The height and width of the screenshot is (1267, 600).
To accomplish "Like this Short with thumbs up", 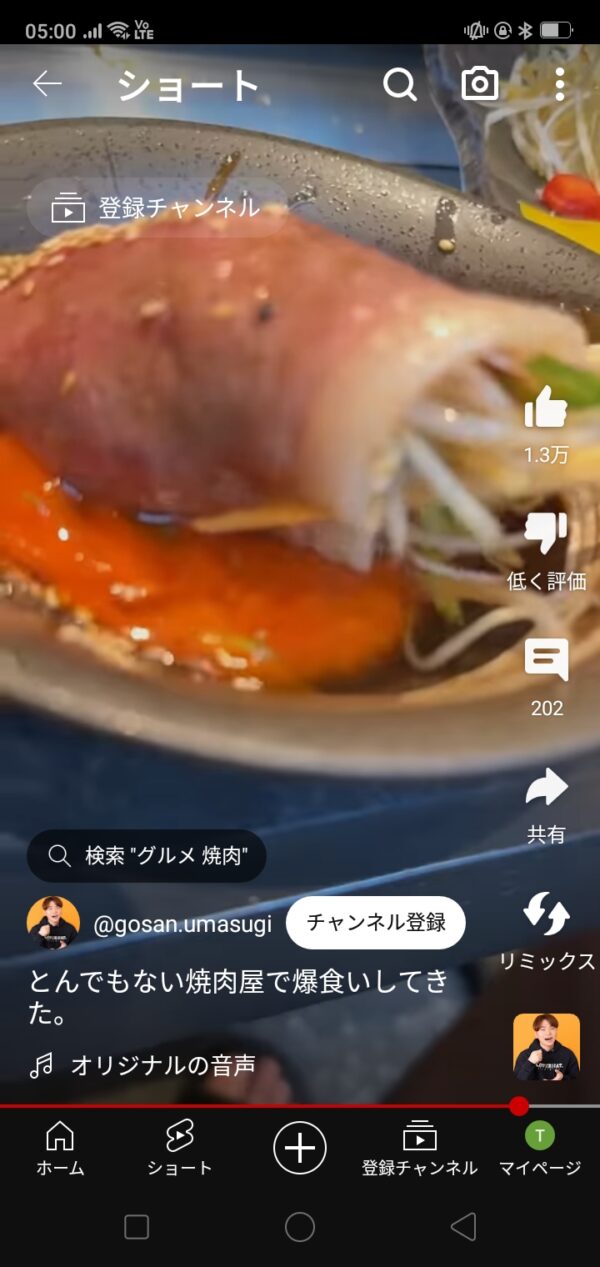I will pyautogui.click(x=546, y=408).
